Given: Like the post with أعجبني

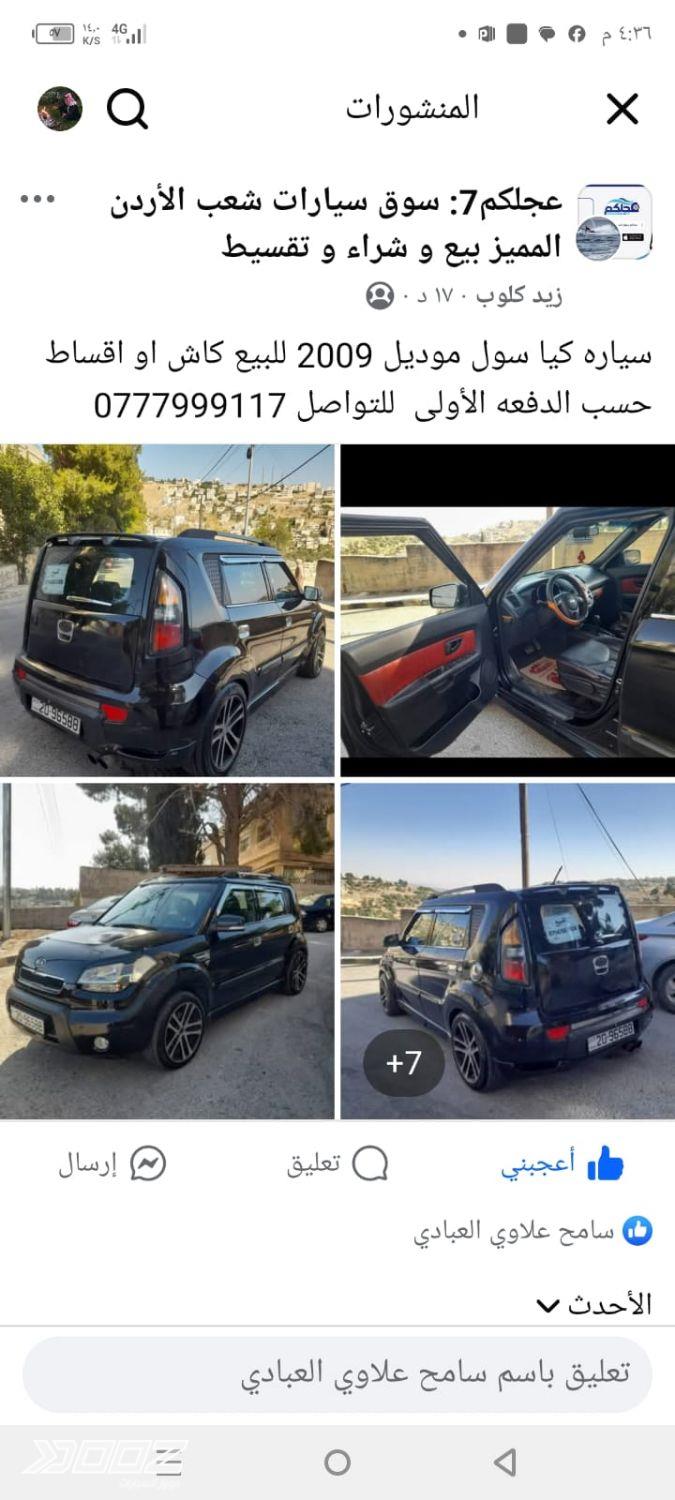Looking at the screenshot, I should pos(563,1164).
